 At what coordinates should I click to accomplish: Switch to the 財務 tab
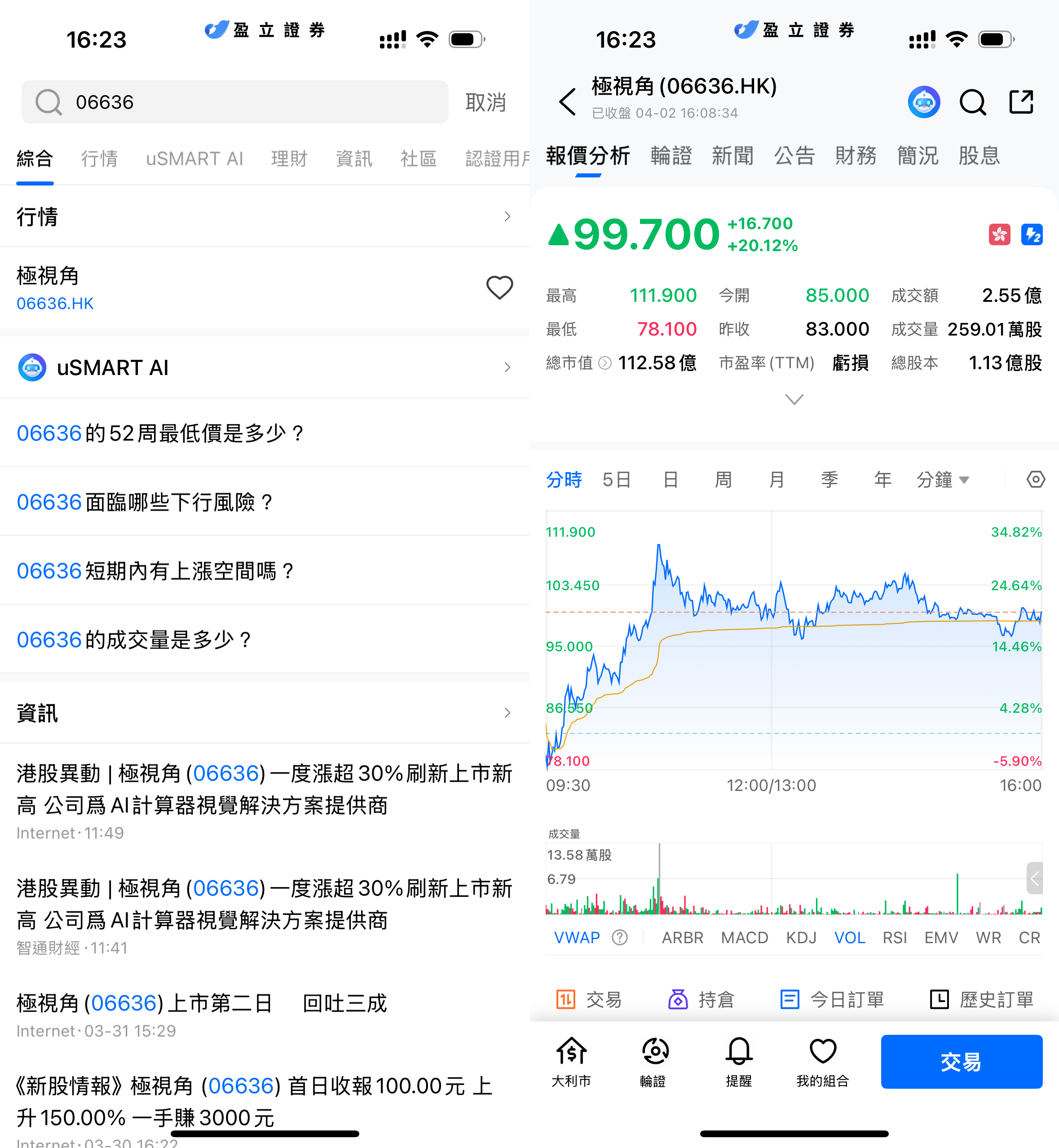pyautogui.click(x=856, y=156)
